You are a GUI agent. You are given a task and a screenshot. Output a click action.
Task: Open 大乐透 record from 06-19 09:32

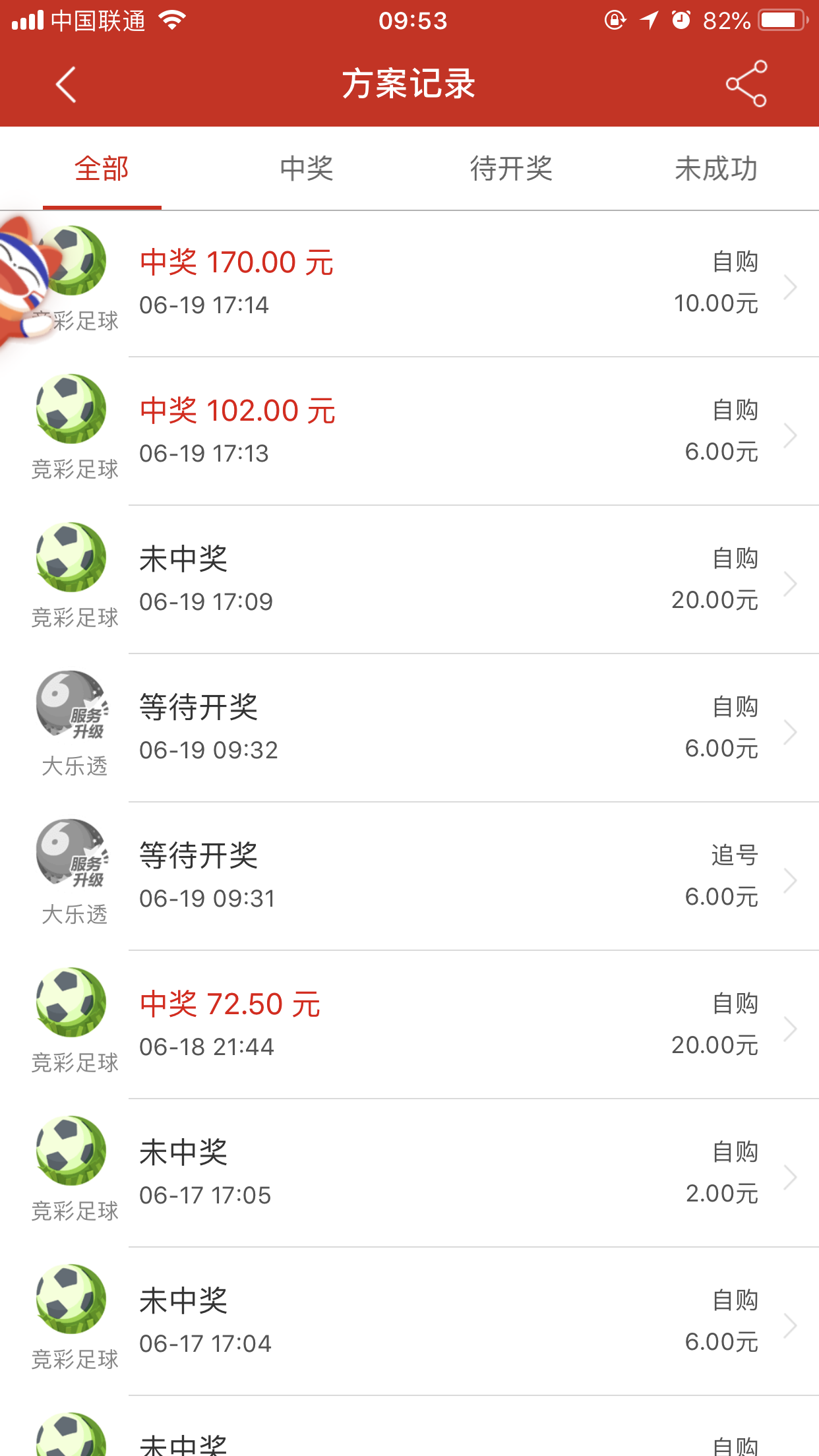click(409, 729)
